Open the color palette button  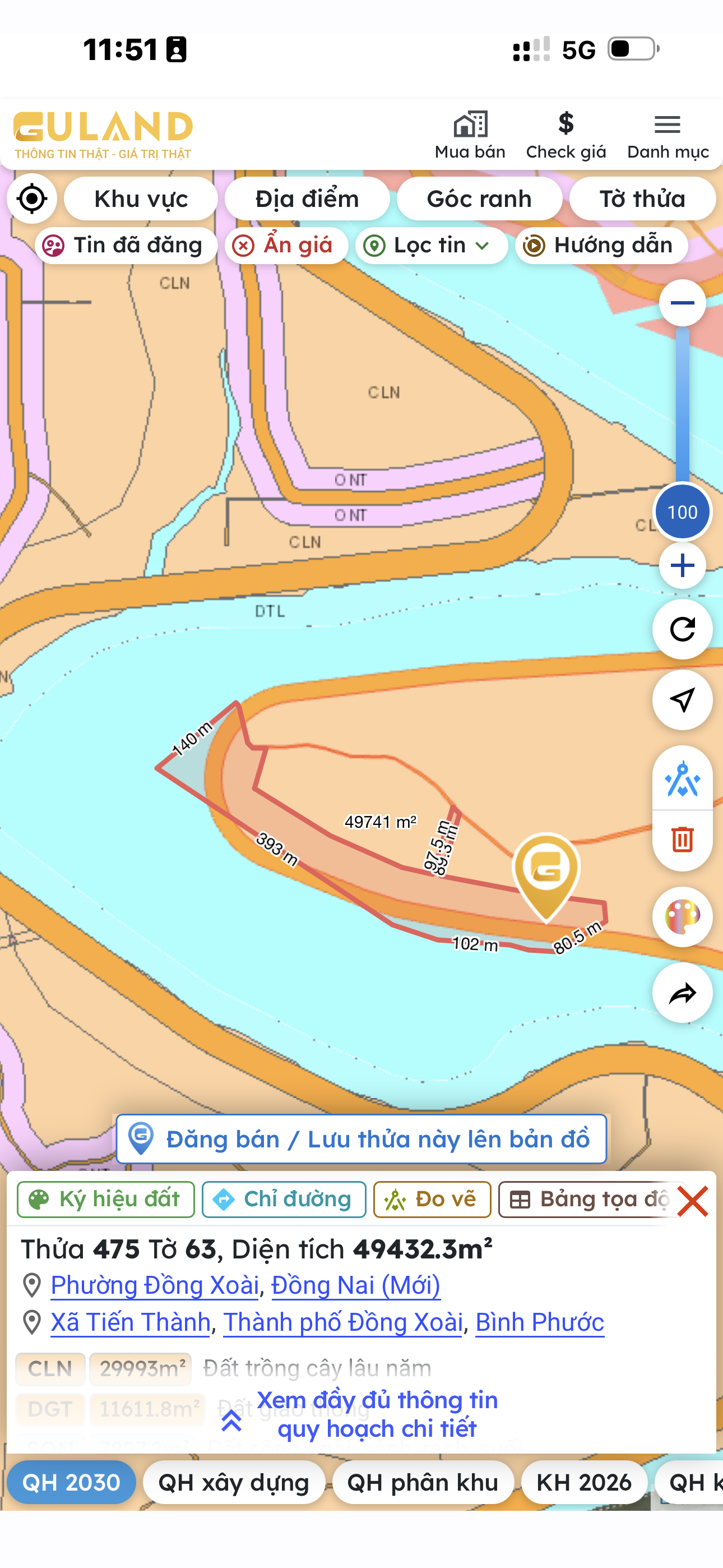click(x=682, y=917)
